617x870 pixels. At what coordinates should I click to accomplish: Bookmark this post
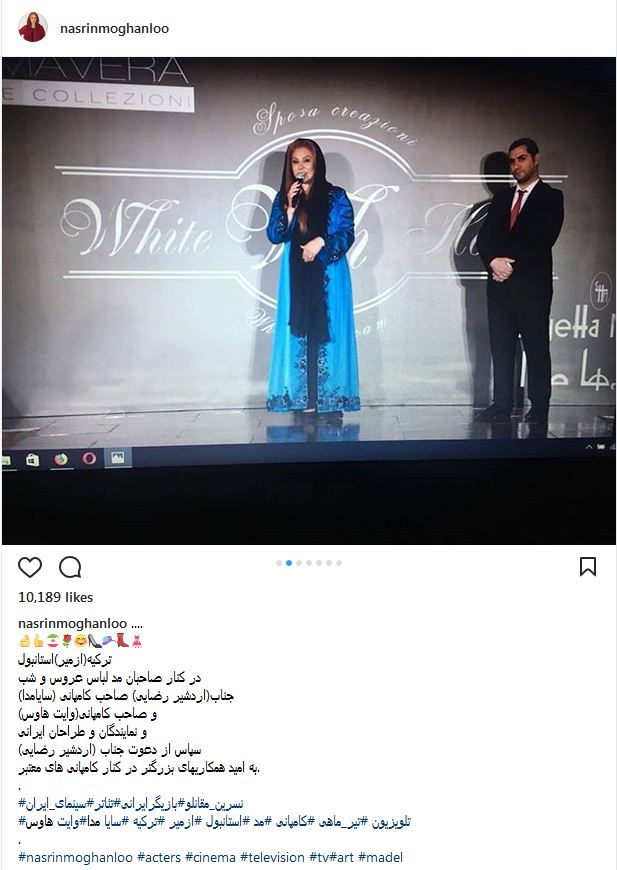pyautogui.click(x=588, y=567)
